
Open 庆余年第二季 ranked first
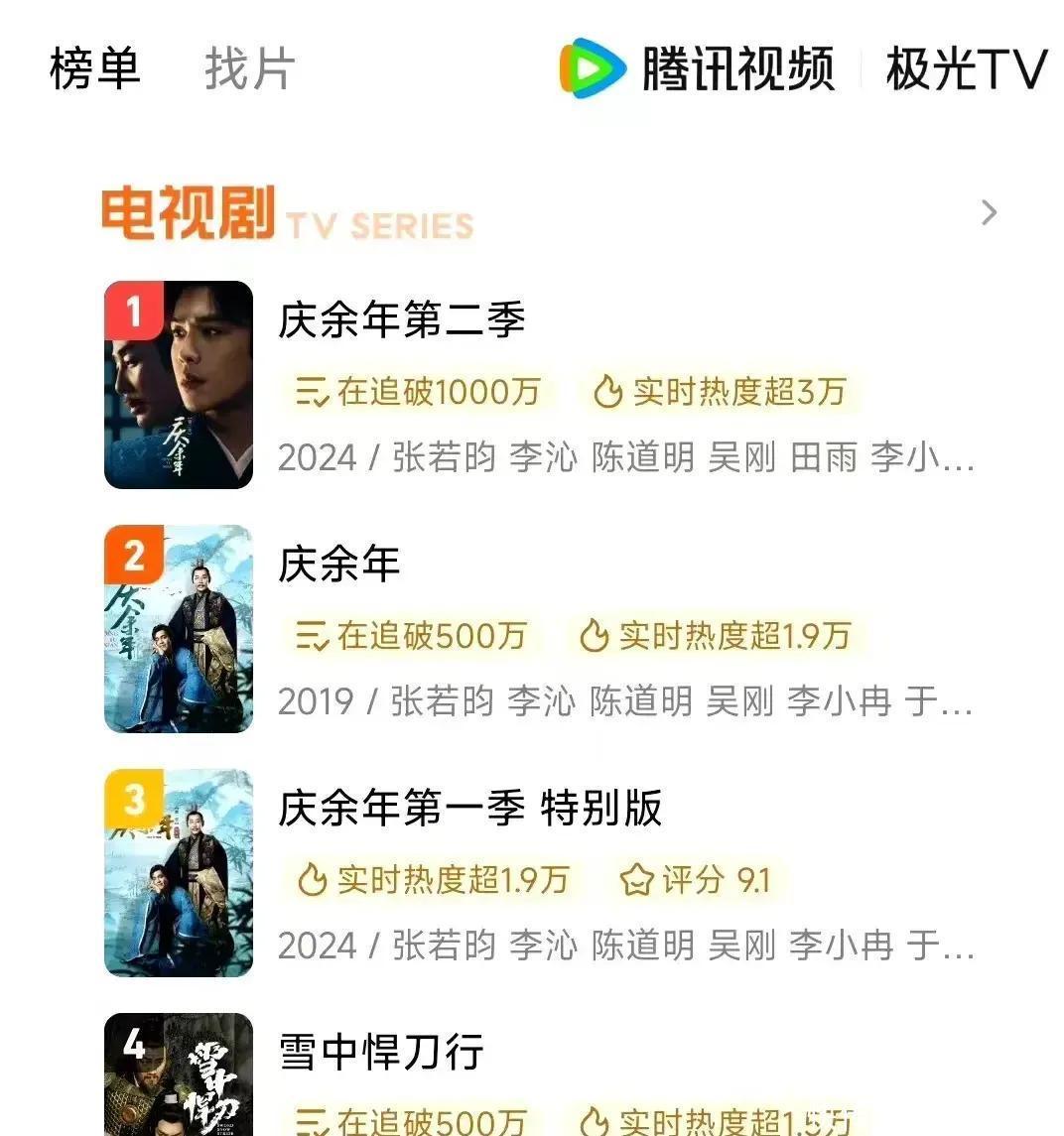401,320
